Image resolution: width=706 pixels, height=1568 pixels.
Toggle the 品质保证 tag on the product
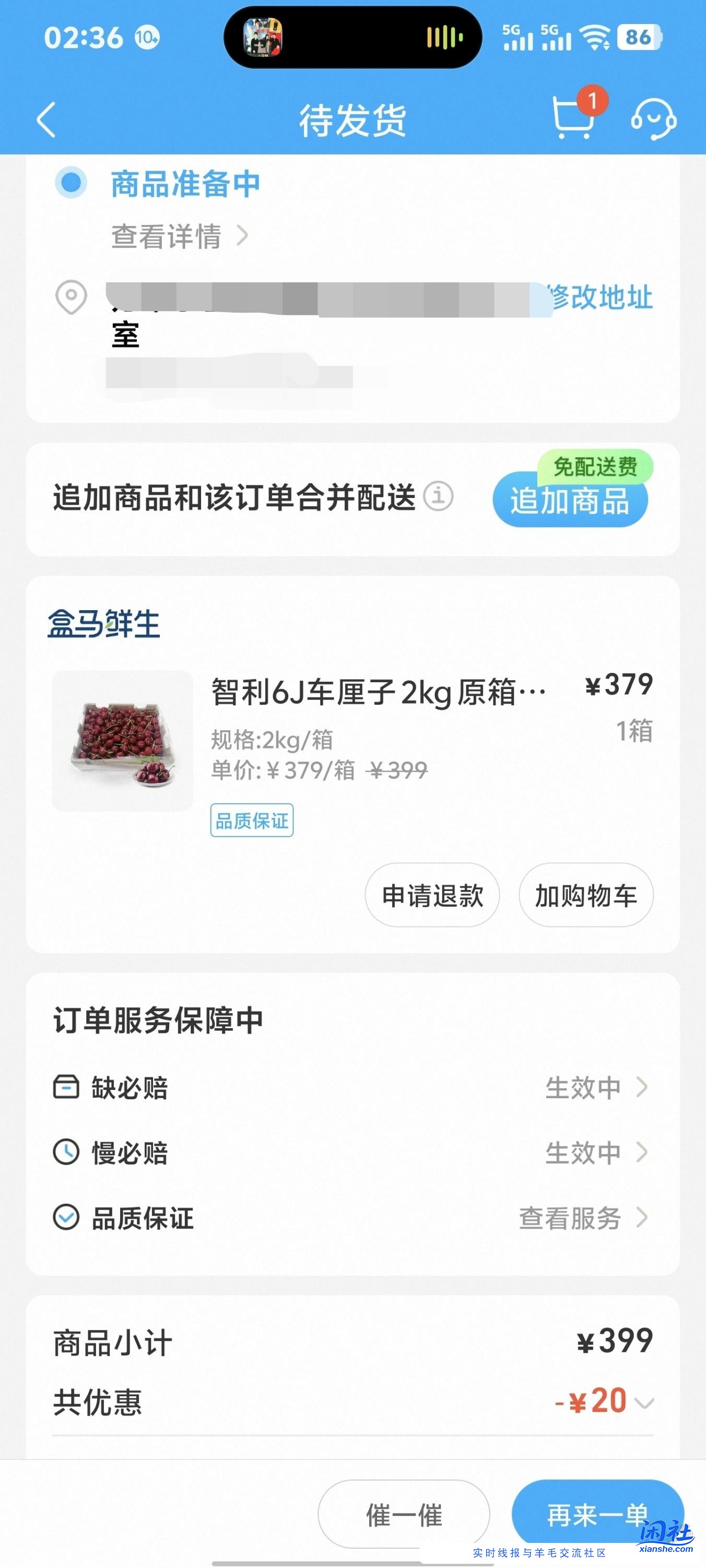[251, 820]
